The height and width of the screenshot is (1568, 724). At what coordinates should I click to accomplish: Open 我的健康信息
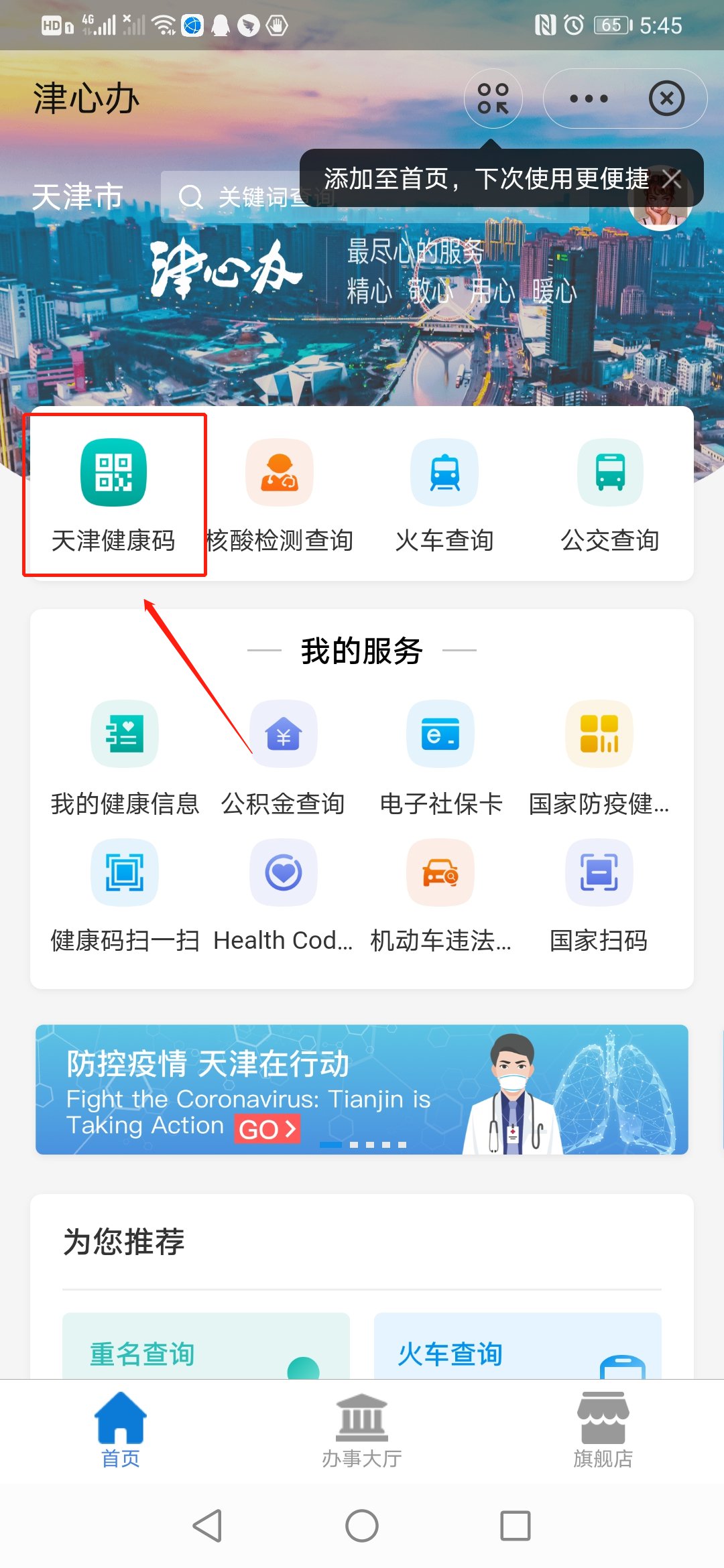coord(125,757)
